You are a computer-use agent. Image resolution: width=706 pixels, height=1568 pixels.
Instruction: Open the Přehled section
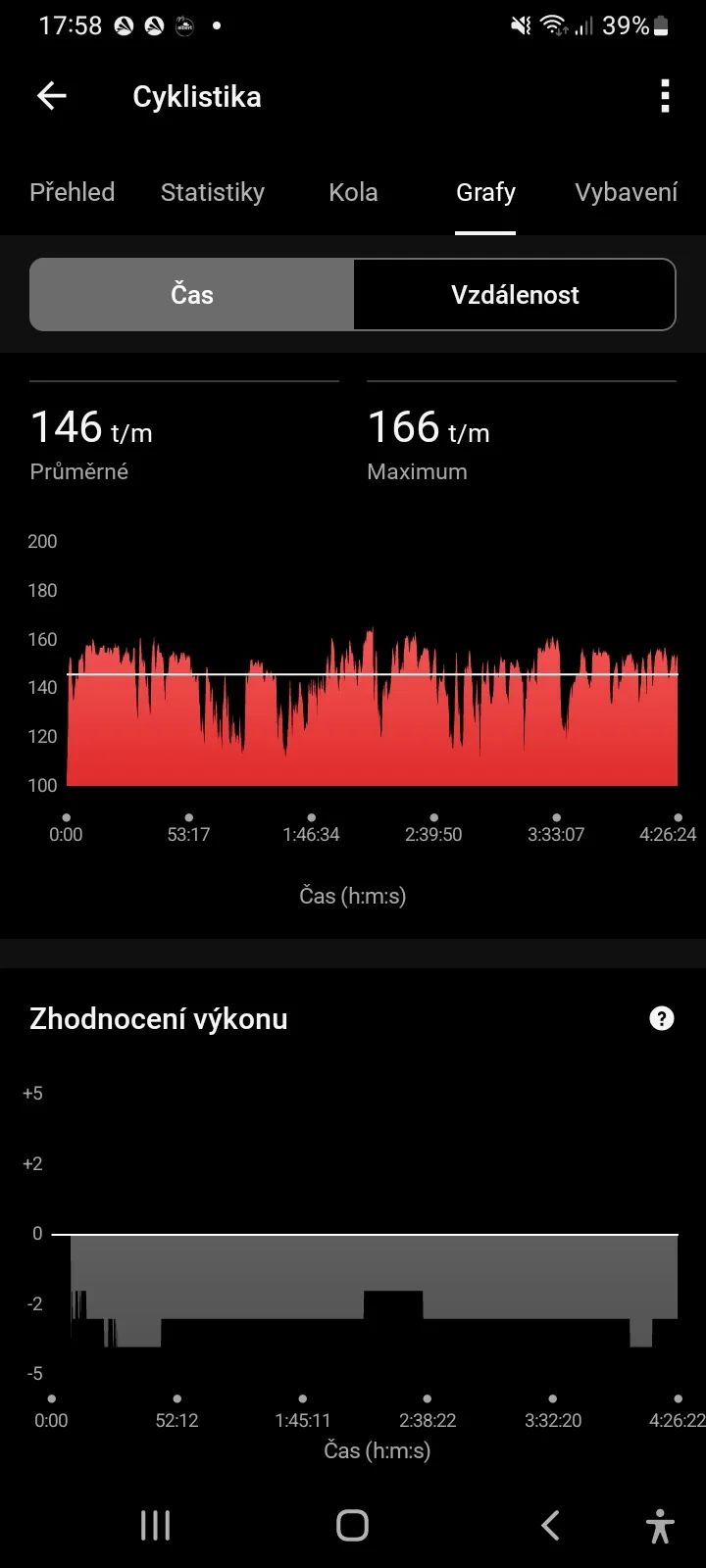pos(72,192)
